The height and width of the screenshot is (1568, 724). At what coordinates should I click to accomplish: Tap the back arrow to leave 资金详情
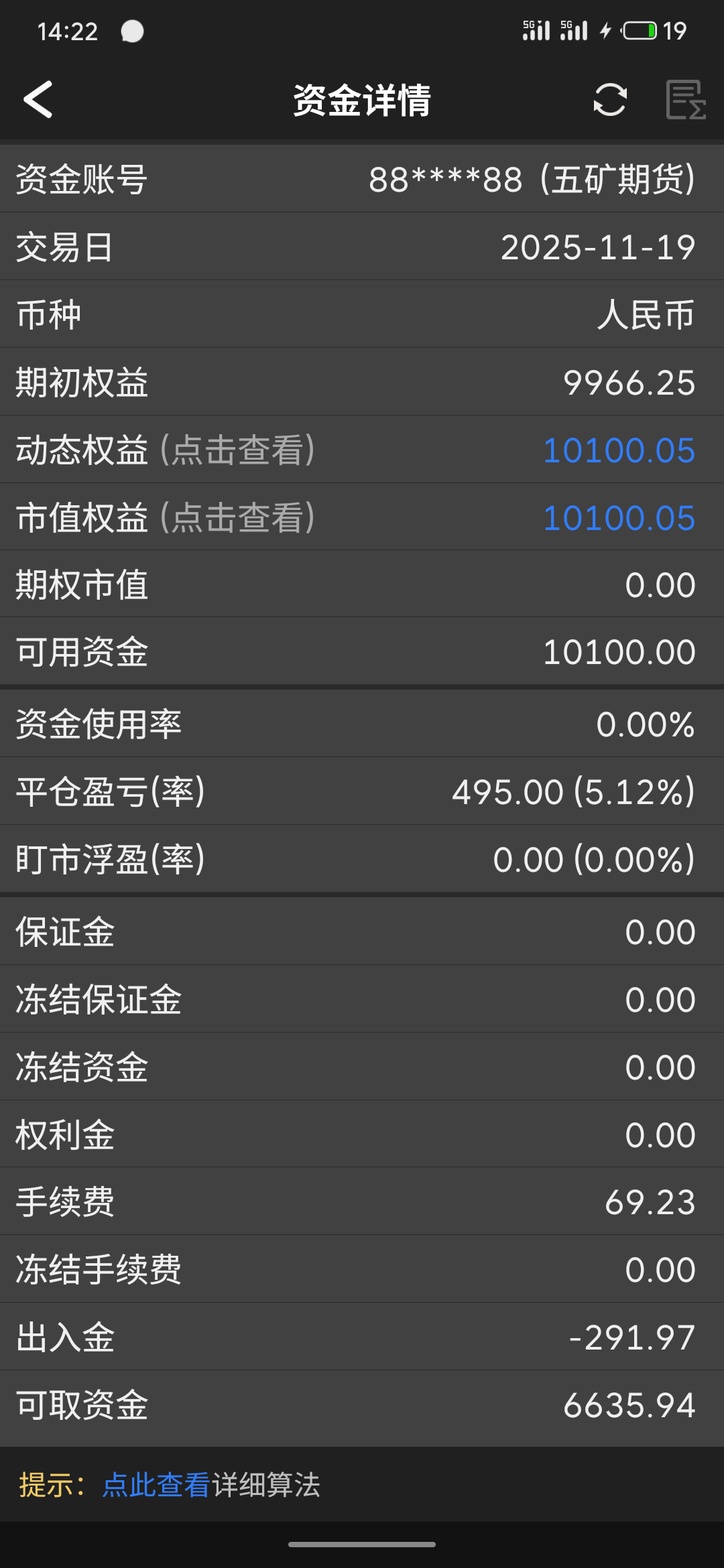coord(38,101)
